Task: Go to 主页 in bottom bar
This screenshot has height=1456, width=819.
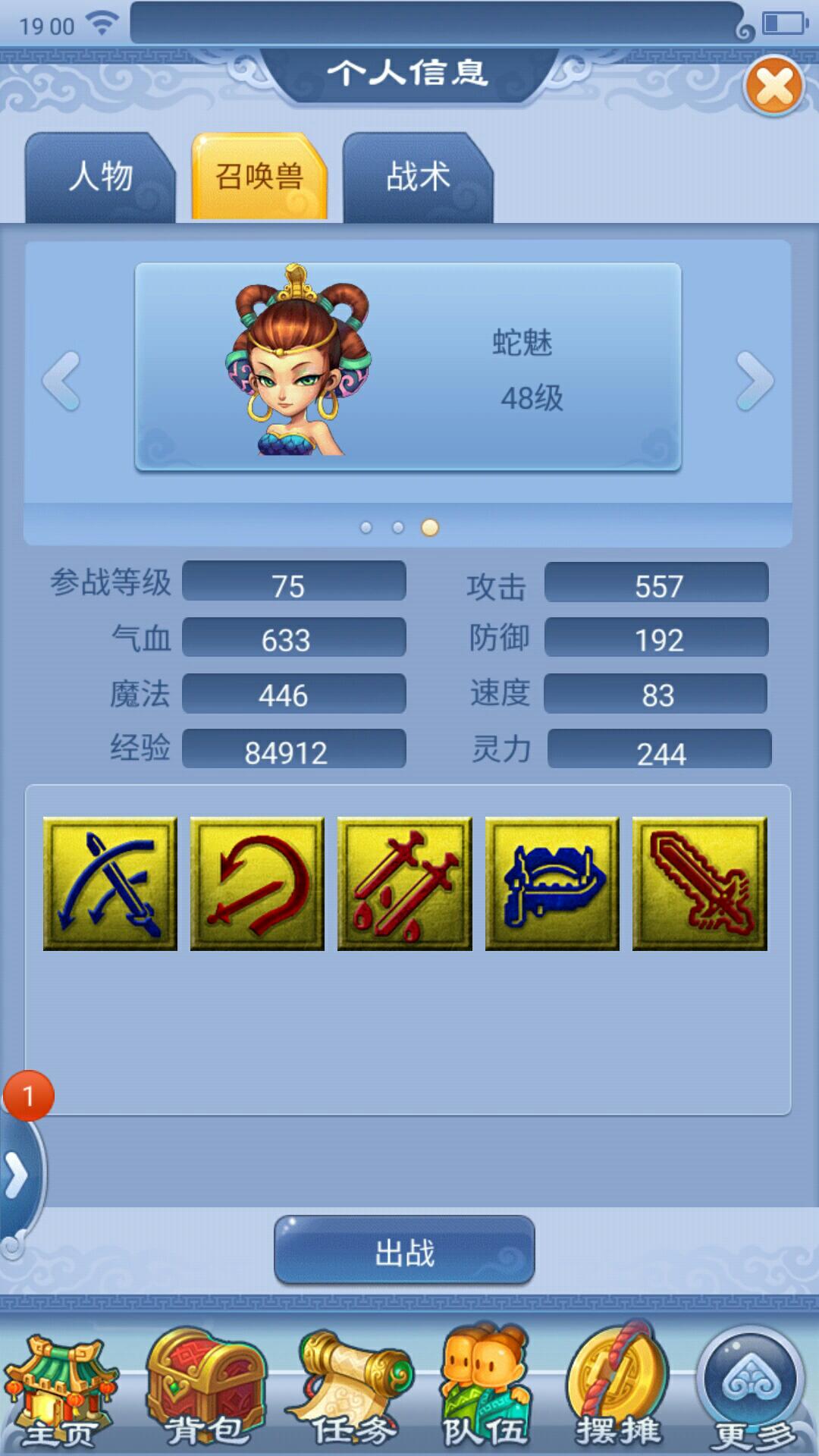Action: [x=61, y=1395]
